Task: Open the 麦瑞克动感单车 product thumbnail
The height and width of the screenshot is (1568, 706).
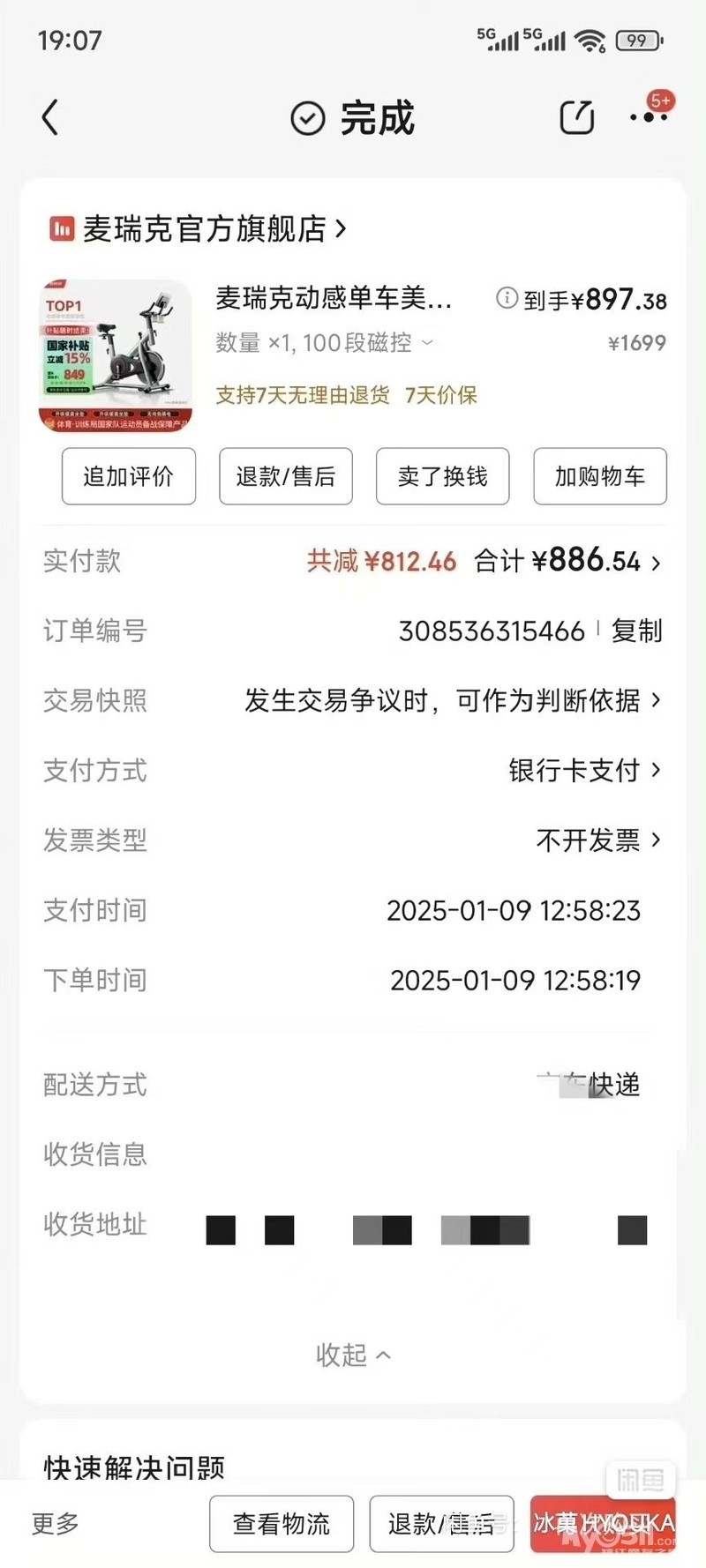Action: pos(116,355)
